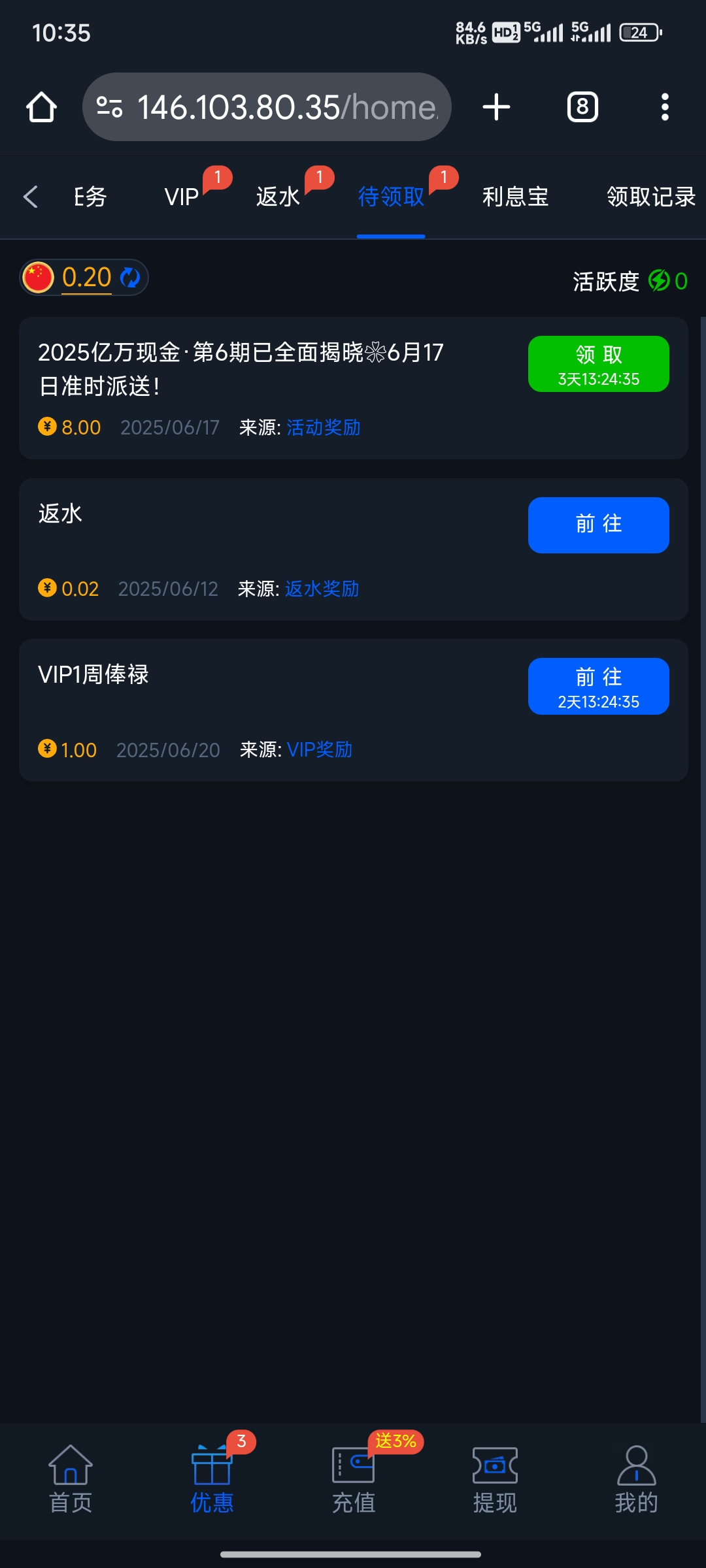Open the browser's three-dot menu
The width and height of the screenshot is (706, 1568).
[665, 107]
